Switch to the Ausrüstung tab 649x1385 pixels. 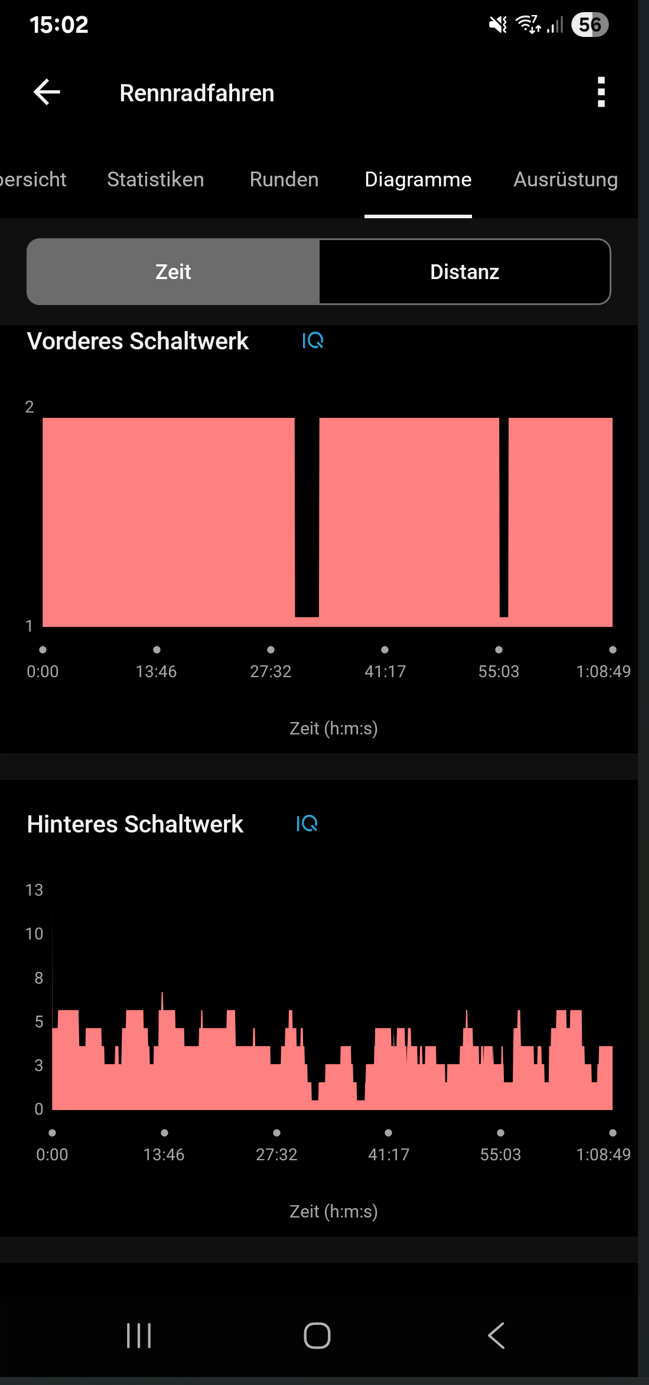click(x=565, y=180)
